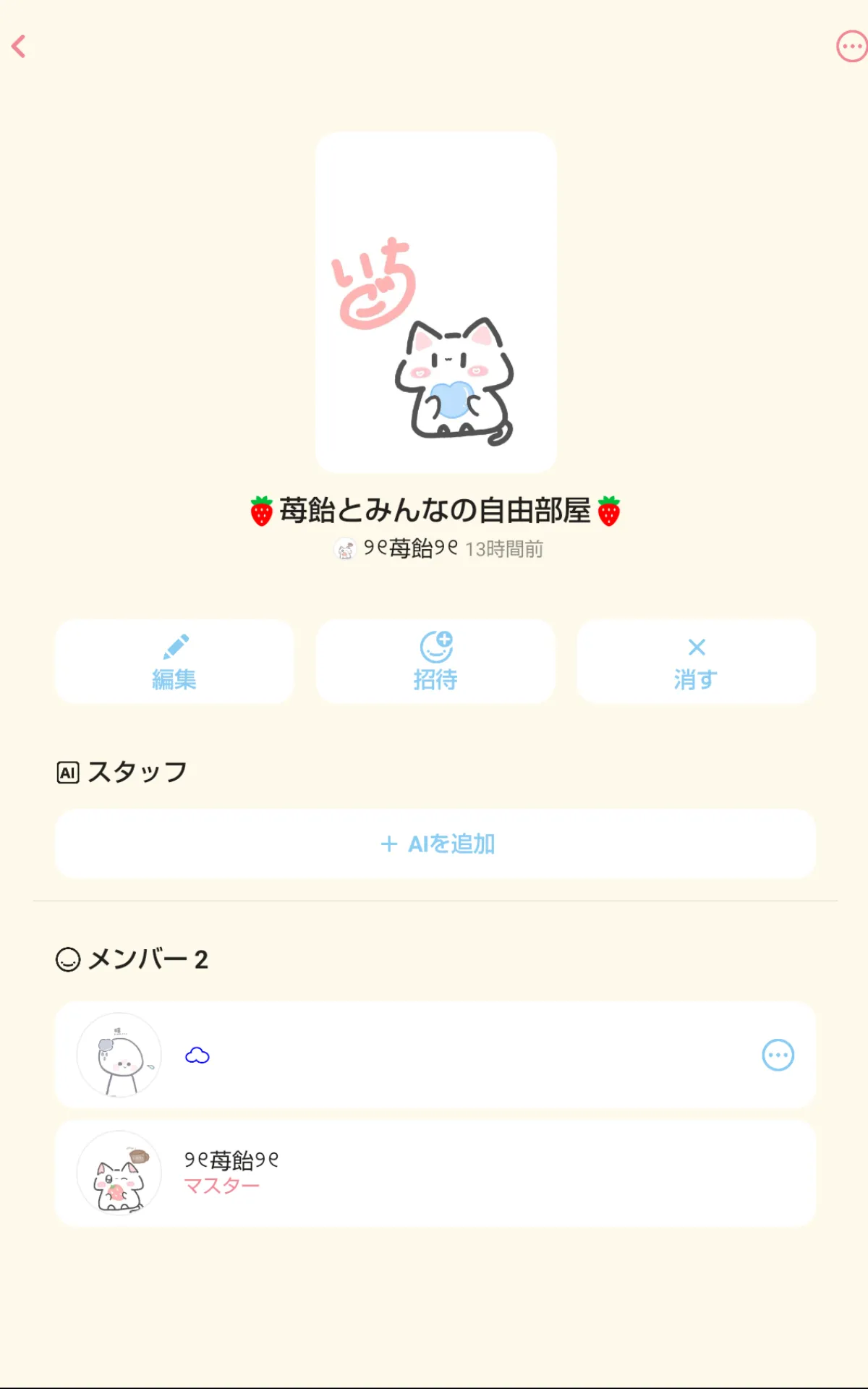The image size is (868, 1389).
Task: Open options for the cloud member
Action: point(778,1055)
